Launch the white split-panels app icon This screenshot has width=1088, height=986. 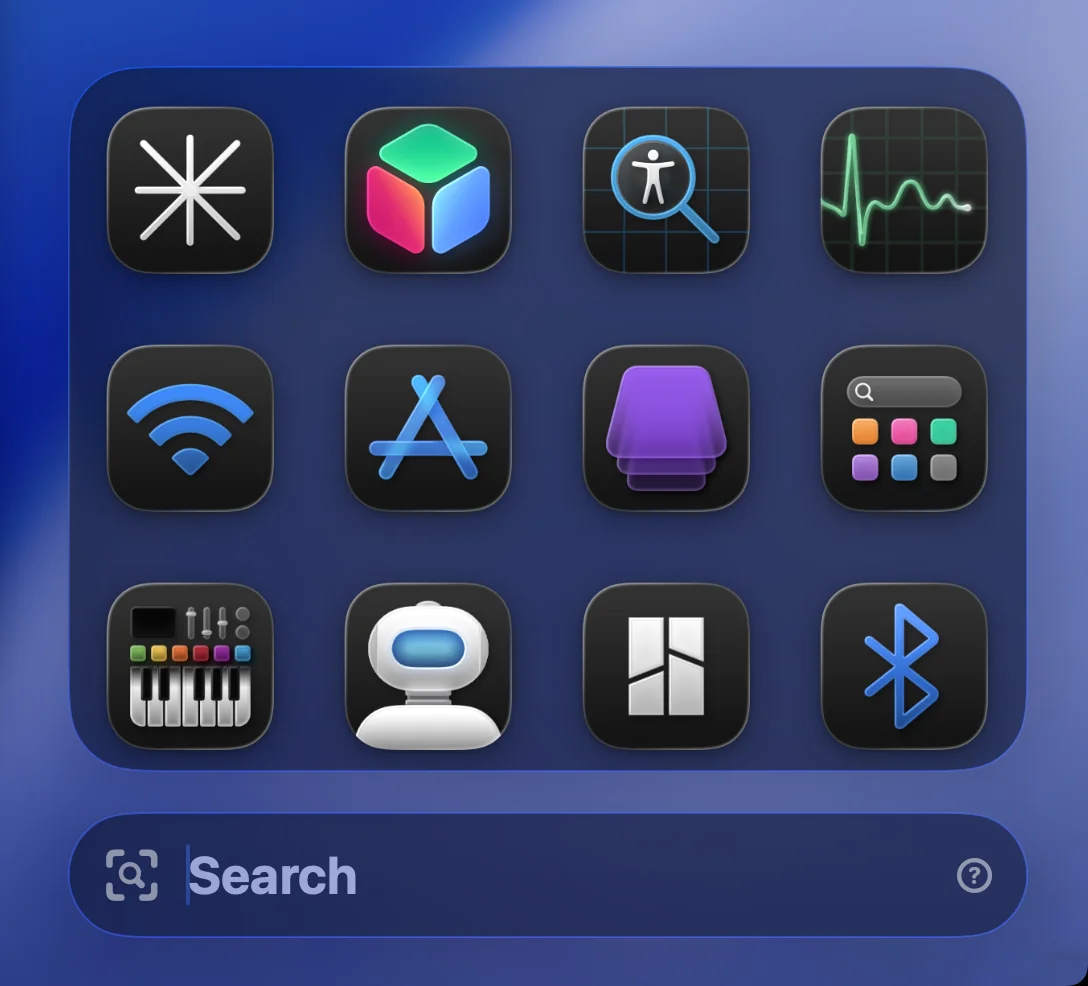tap(666, 666)
